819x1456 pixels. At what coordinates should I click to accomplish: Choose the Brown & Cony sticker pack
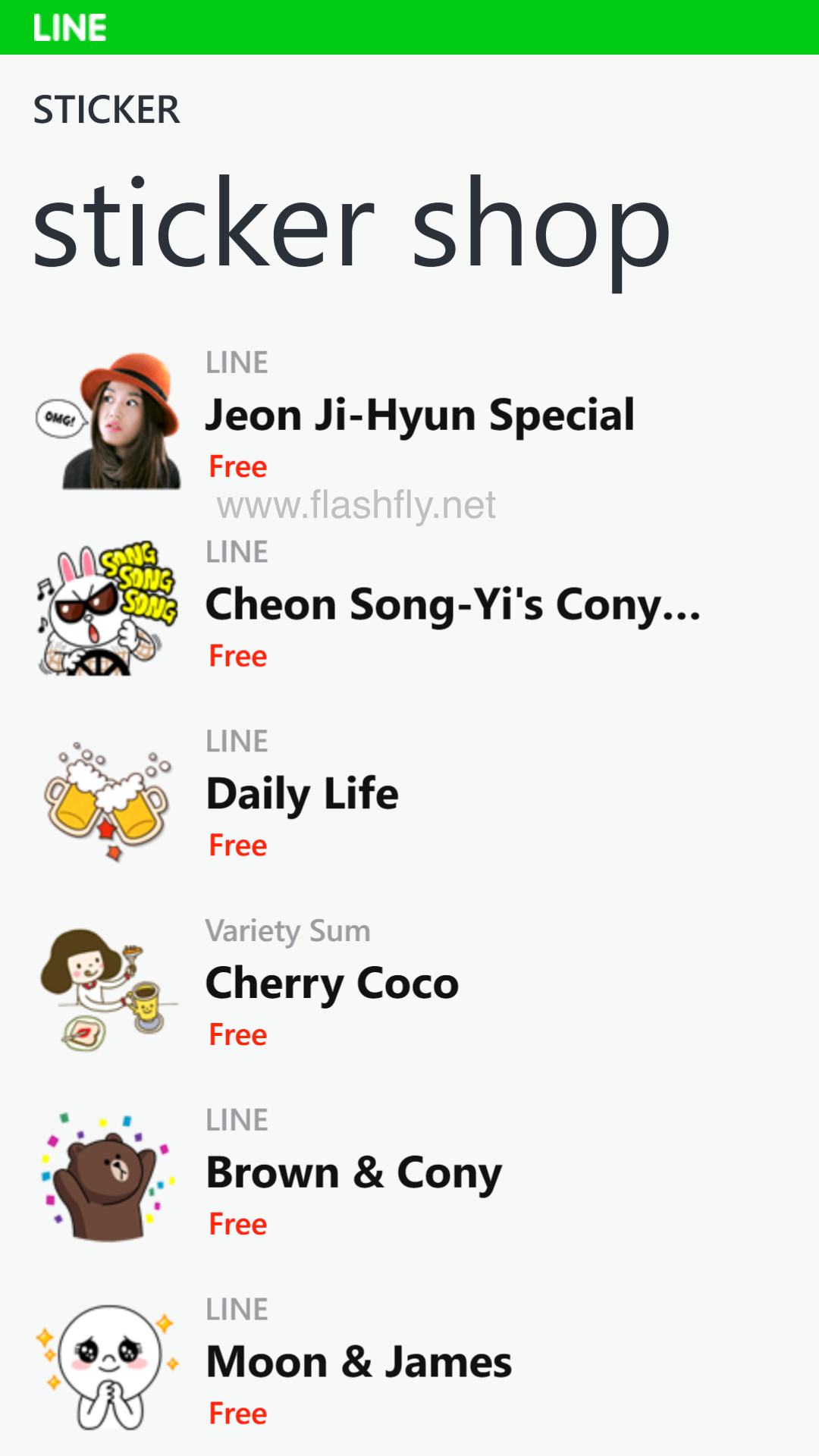coord(354,1173)
